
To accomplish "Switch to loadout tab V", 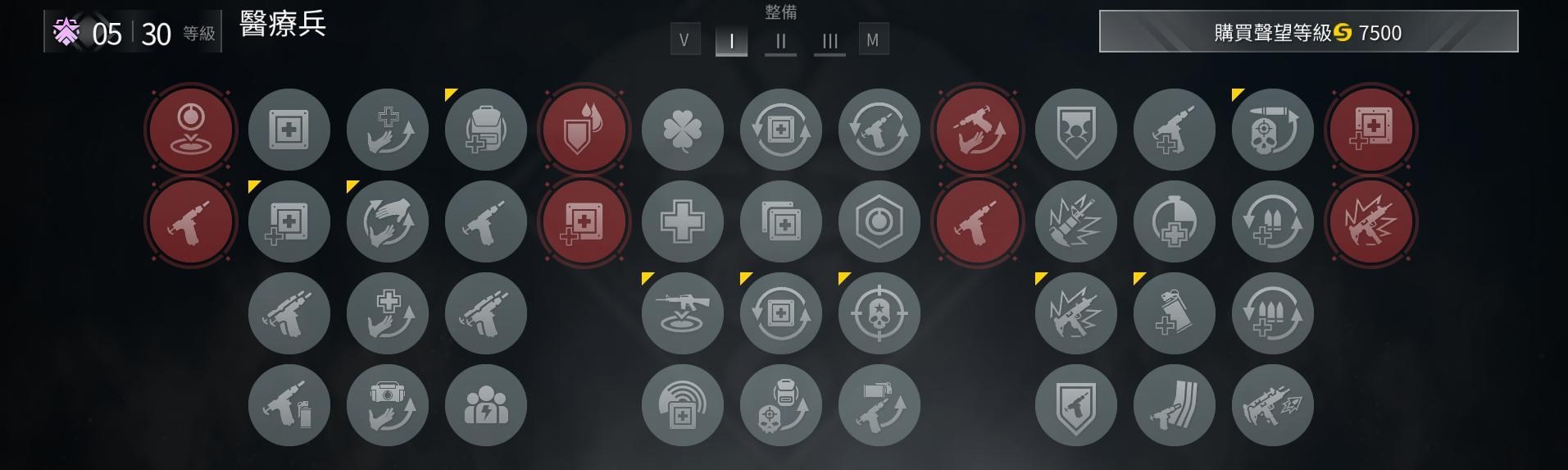I will 684,39.
